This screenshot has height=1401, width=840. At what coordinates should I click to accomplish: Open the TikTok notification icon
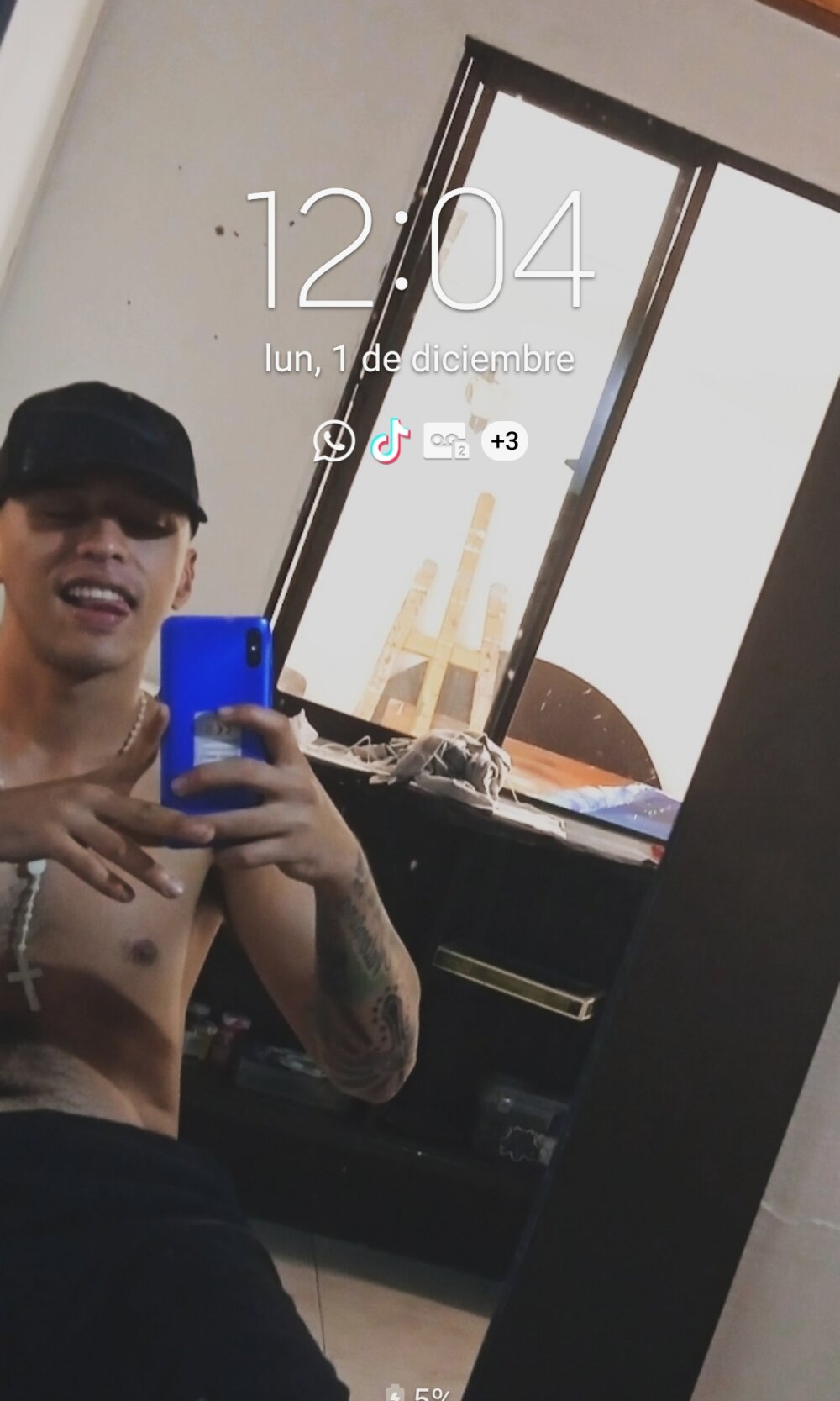[391, 440]
